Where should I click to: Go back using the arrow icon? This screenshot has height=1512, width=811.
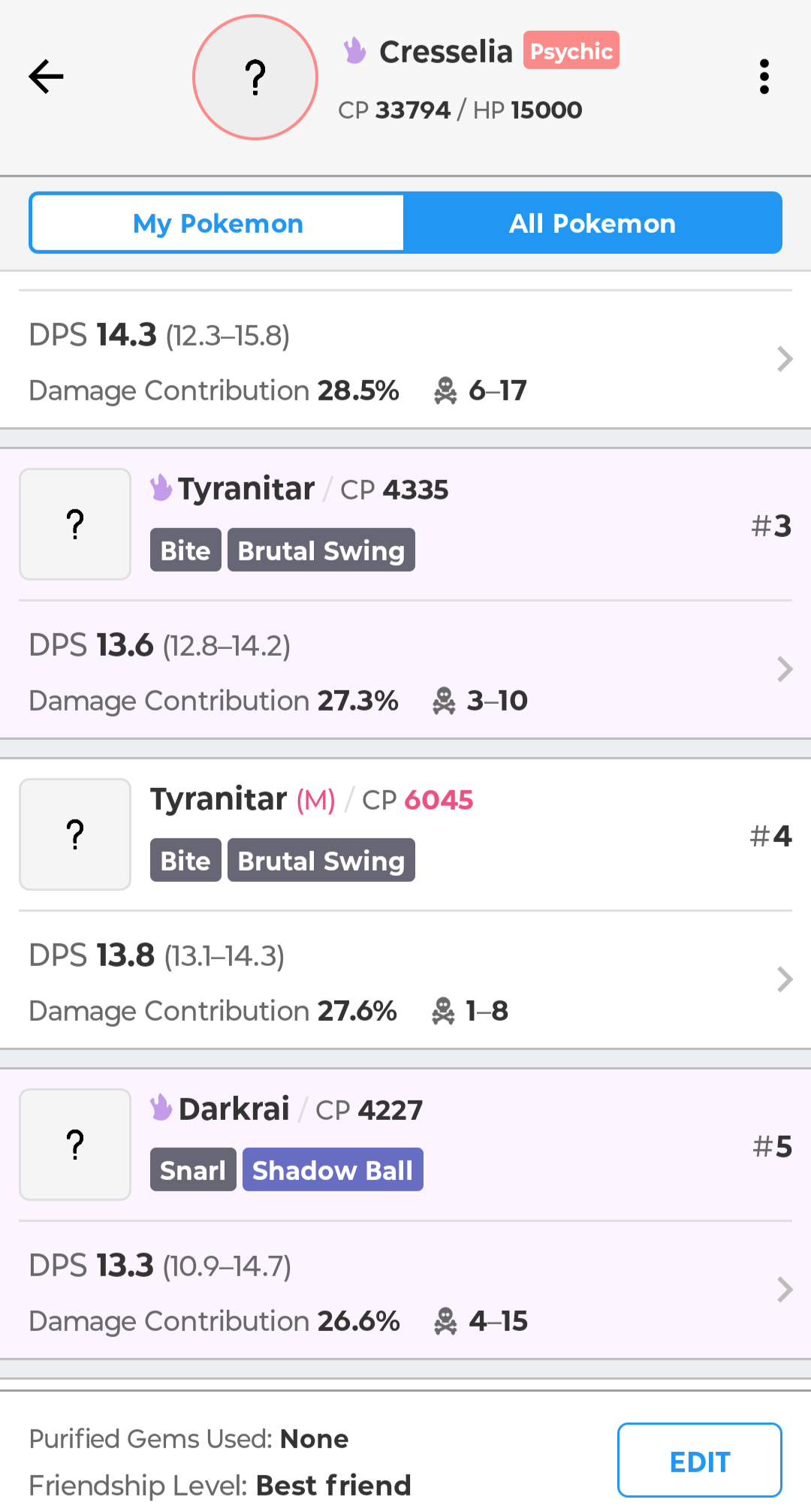47,77
